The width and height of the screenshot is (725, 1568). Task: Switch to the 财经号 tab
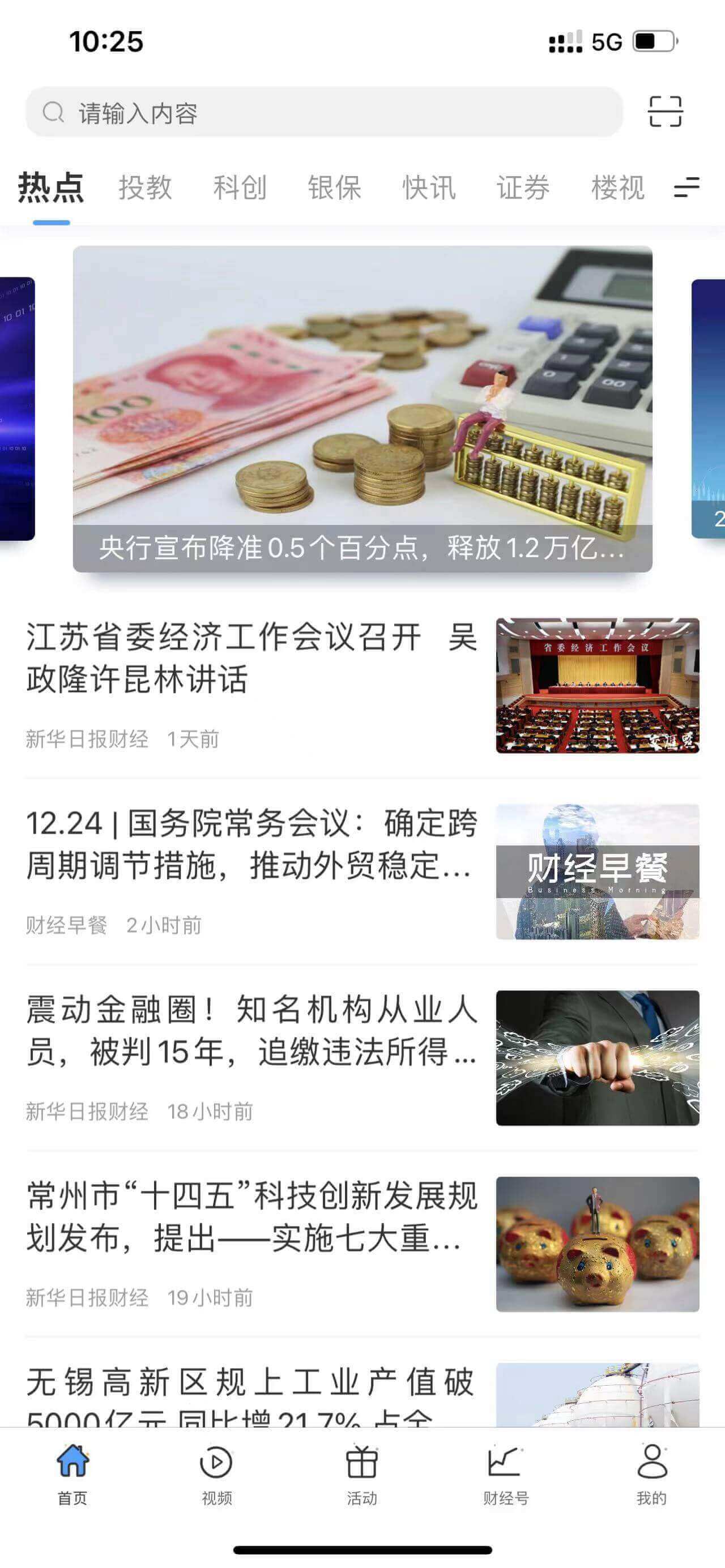click(506, 1474)
